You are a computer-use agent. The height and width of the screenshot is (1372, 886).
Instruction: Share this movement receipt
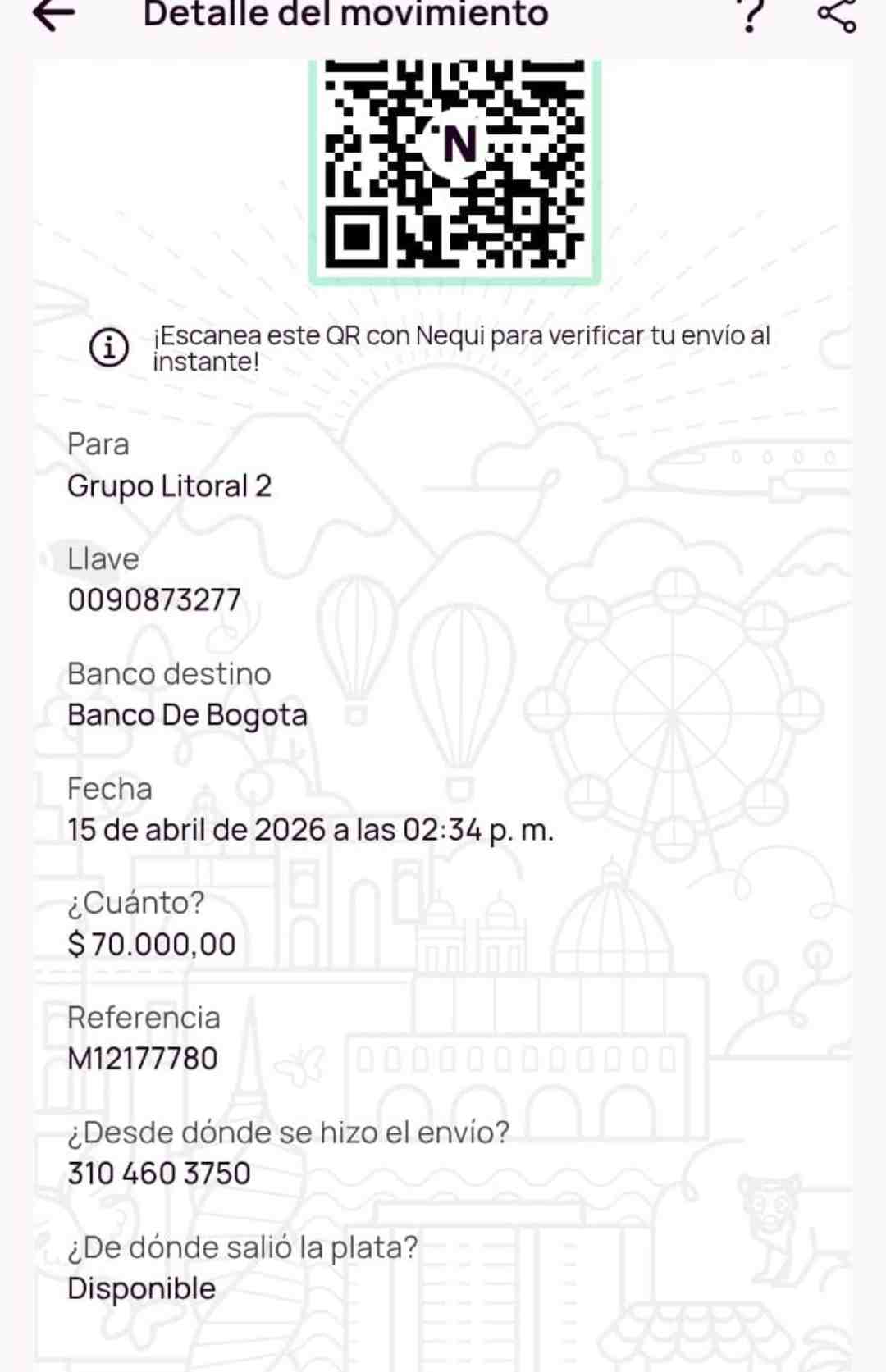[x=837, y=15]
